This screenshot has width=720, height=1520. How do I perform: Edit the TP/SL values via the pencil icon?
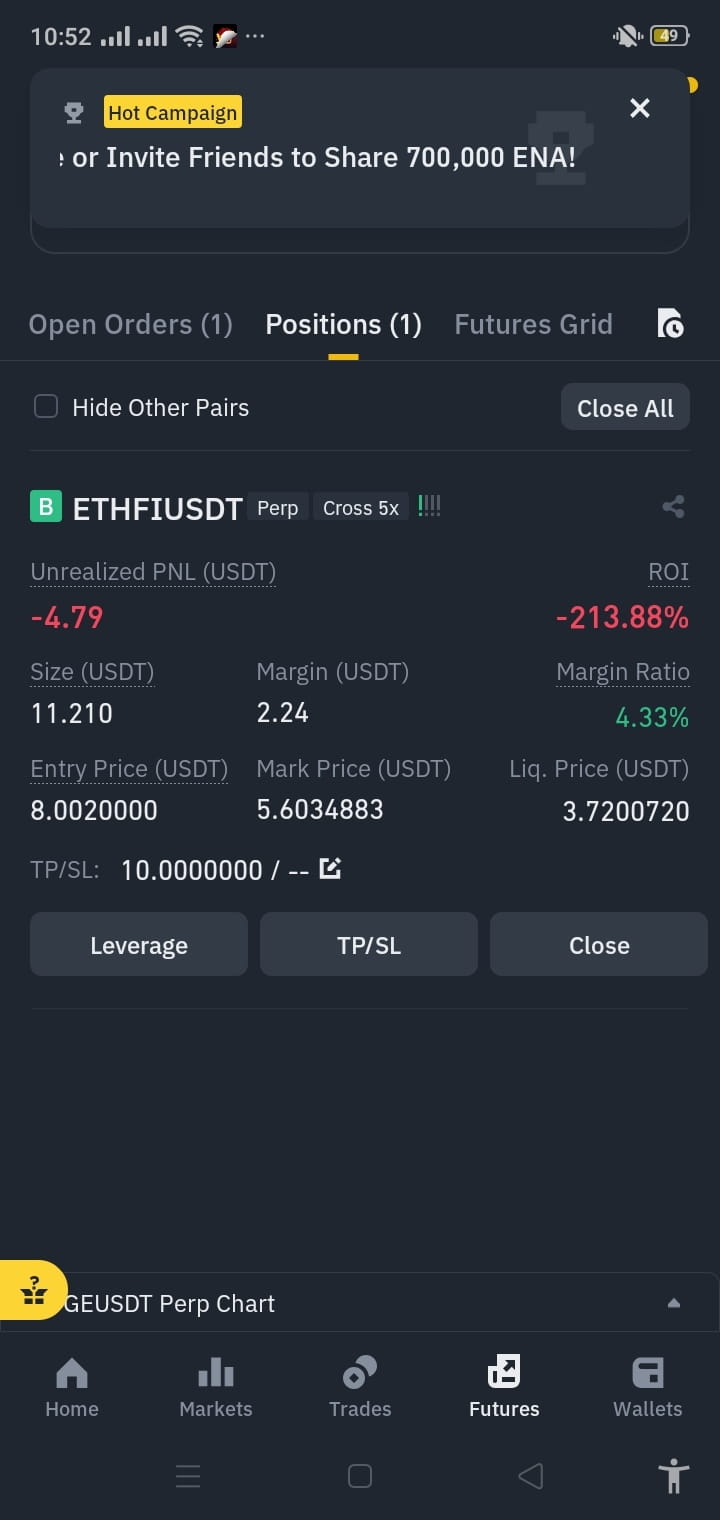pos(329,869)
